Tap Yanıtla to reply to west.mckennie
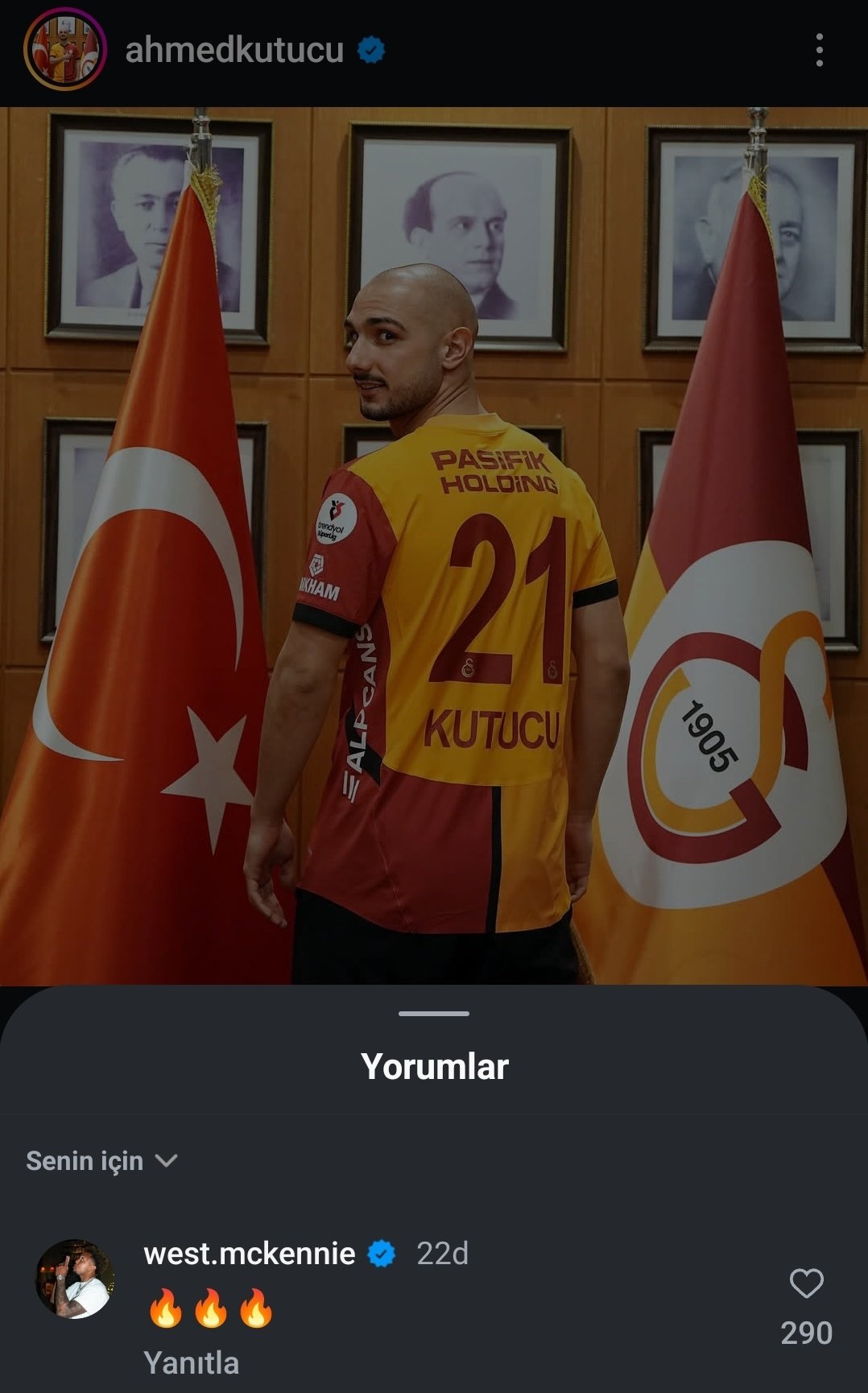The image size is (868, 1393). [191, 1363]
